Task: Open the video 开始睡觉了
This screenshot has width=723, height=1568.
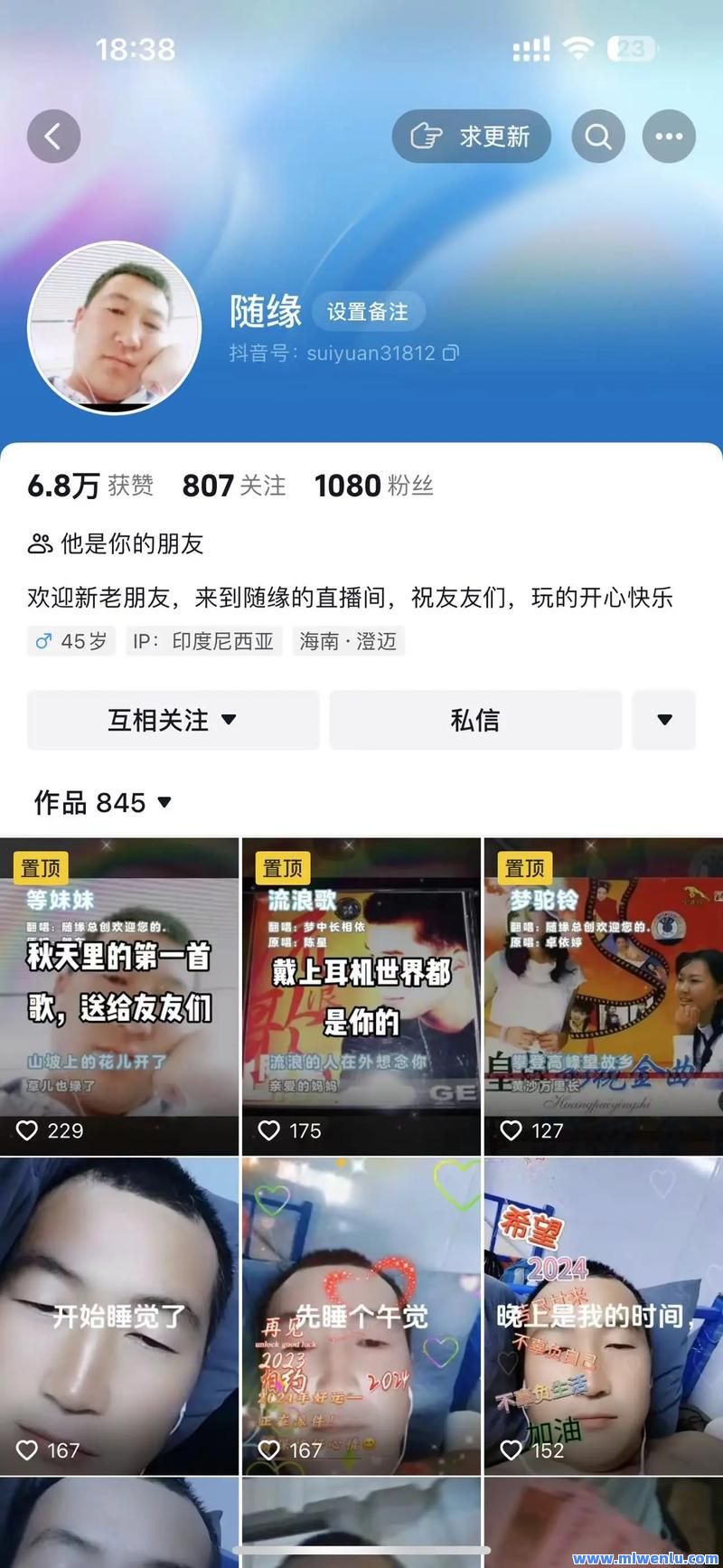Action: [x=119, y=1316]
